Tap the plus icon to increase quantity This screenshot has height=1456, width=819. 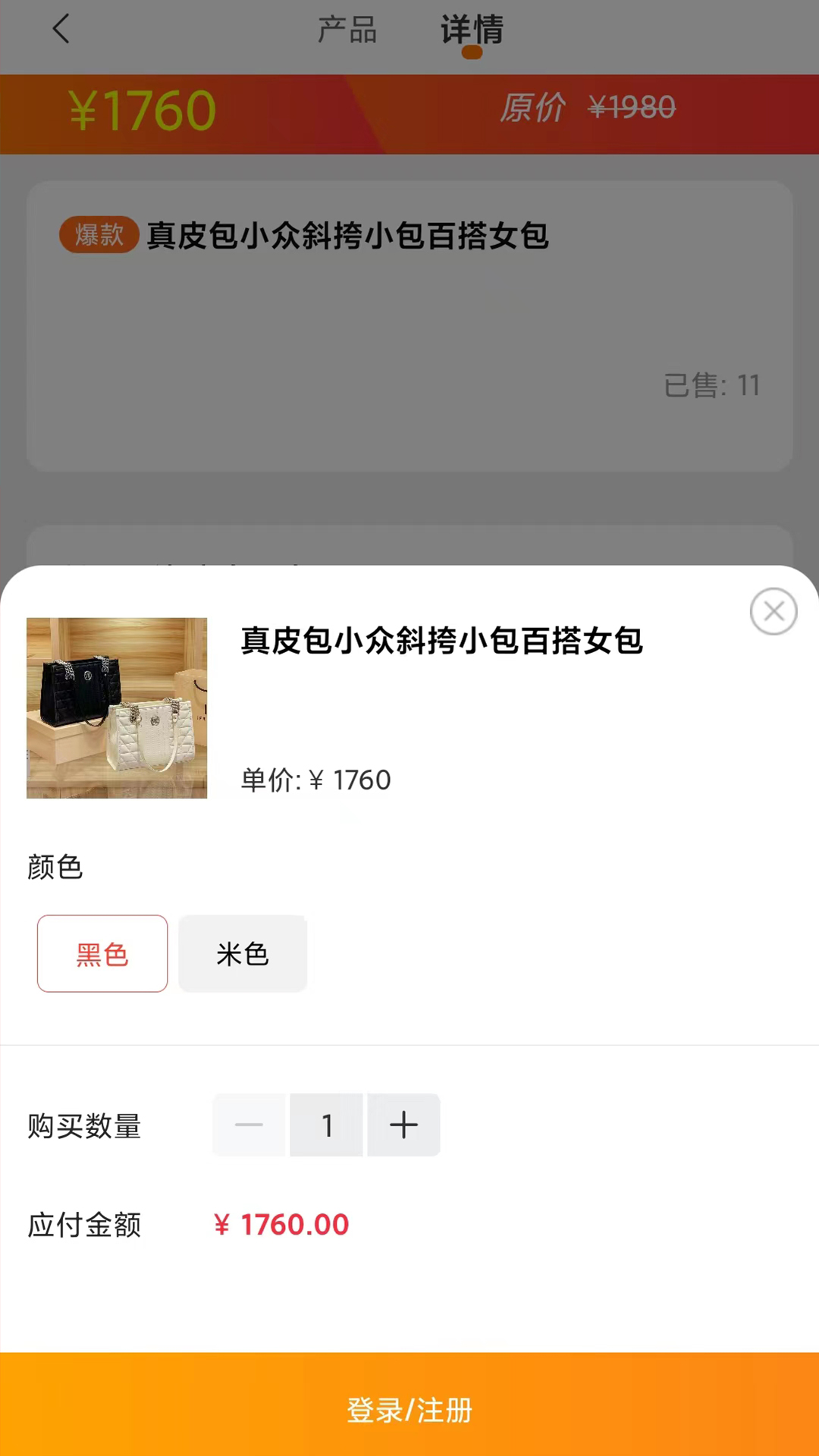point(403,1125)
